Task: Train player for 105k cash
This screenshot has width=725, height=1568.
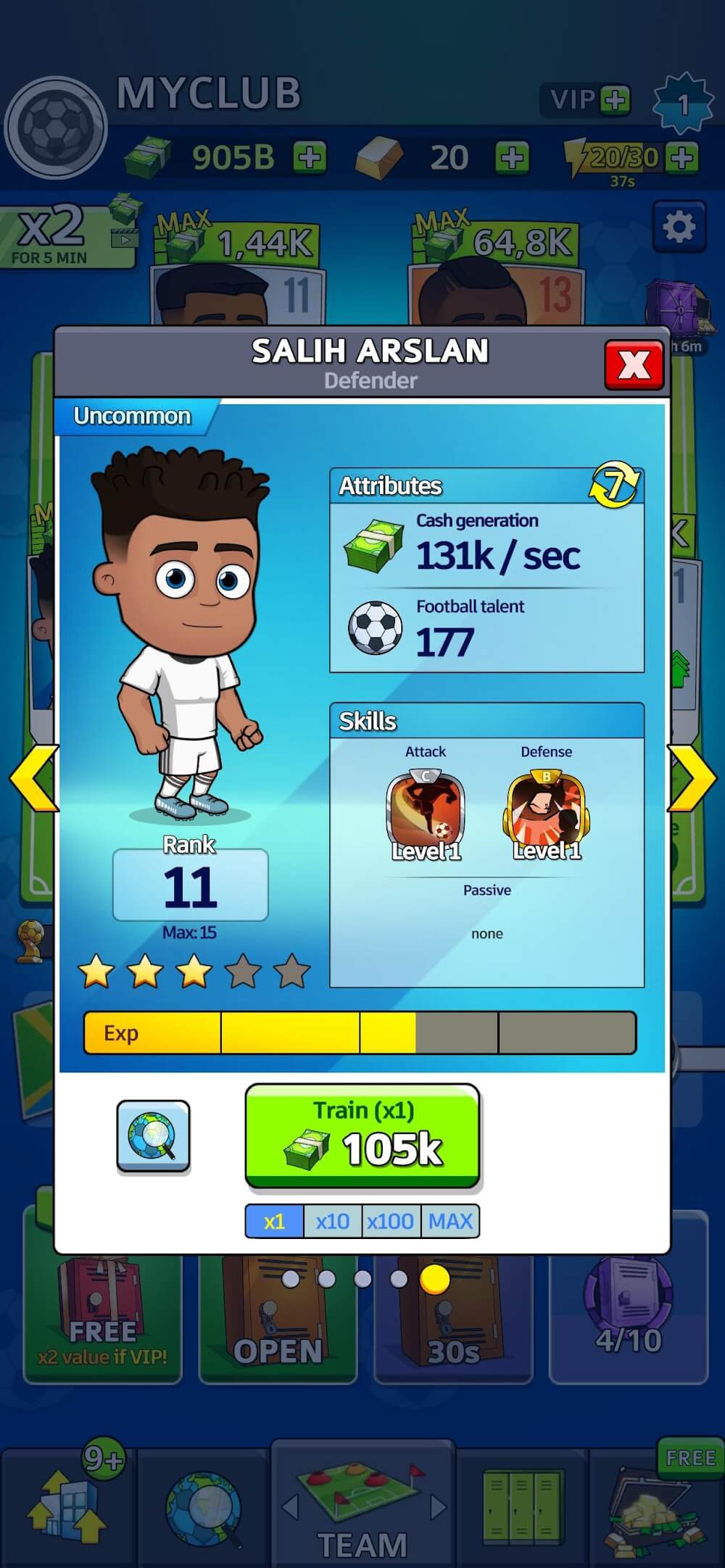Action: pyautogui.click(x=362, y=1135)
